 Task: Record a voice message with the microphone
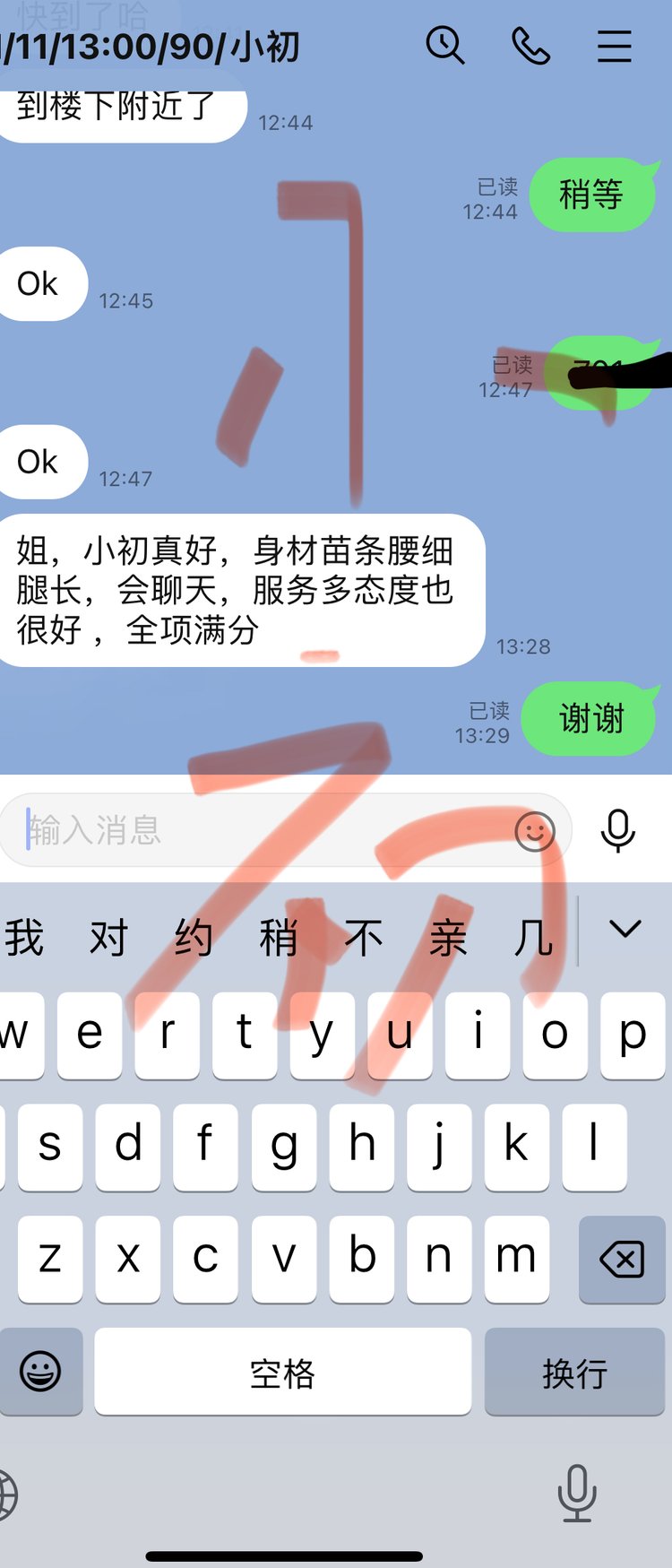[617, 830]
